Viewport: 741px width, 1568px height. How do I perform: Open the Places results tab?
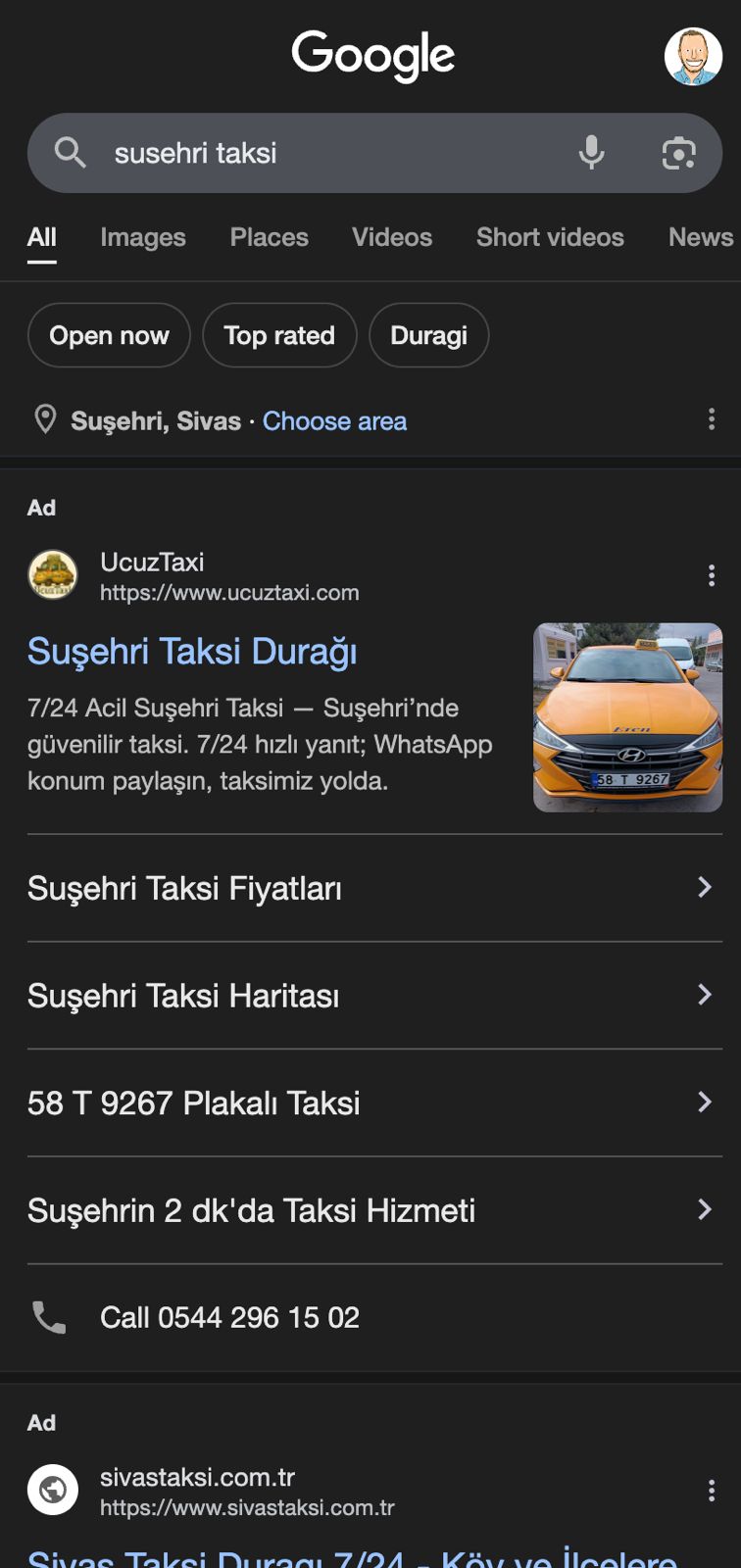coord(269,237)
